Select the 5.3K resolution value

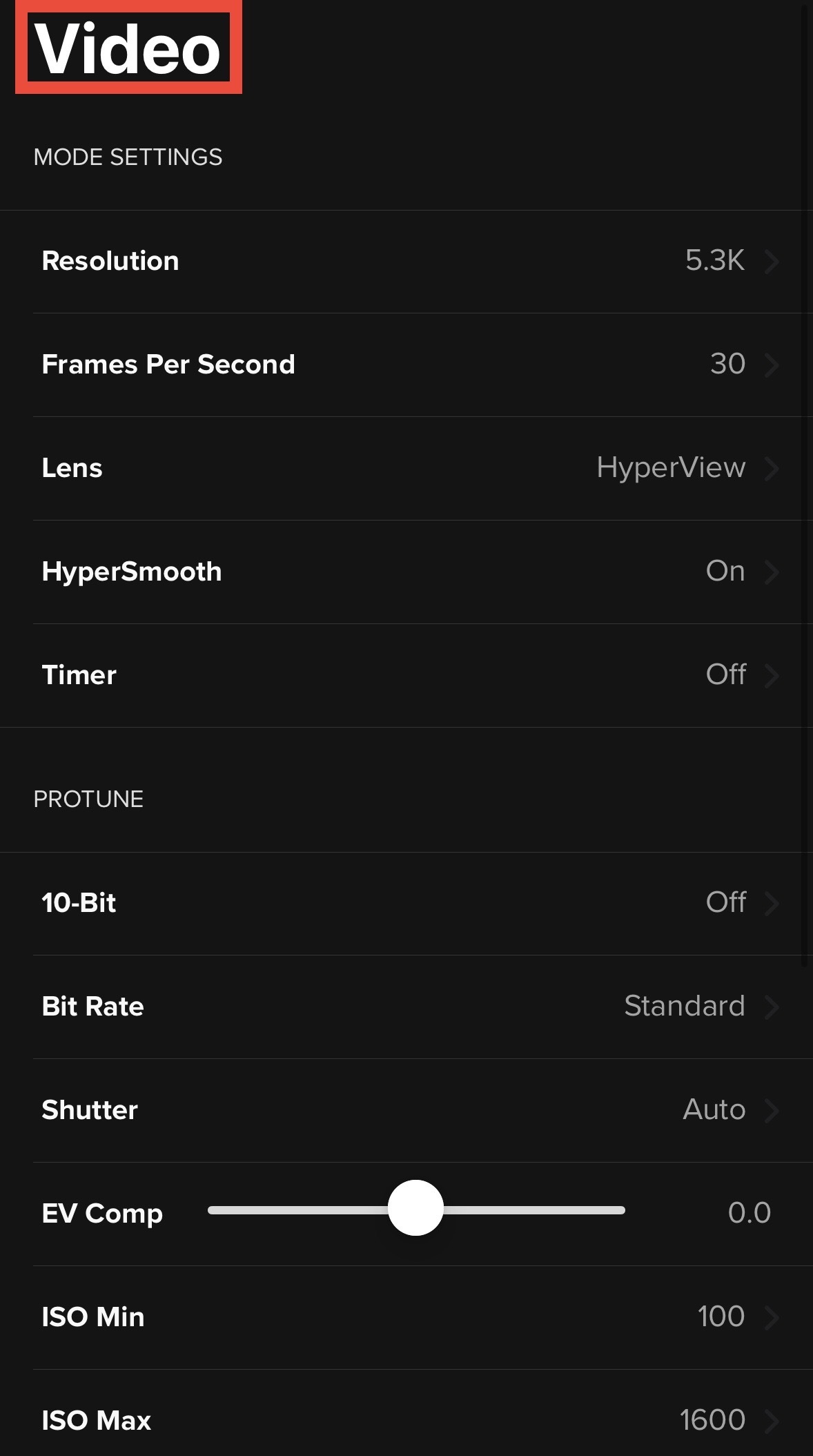tap(716, 260)
